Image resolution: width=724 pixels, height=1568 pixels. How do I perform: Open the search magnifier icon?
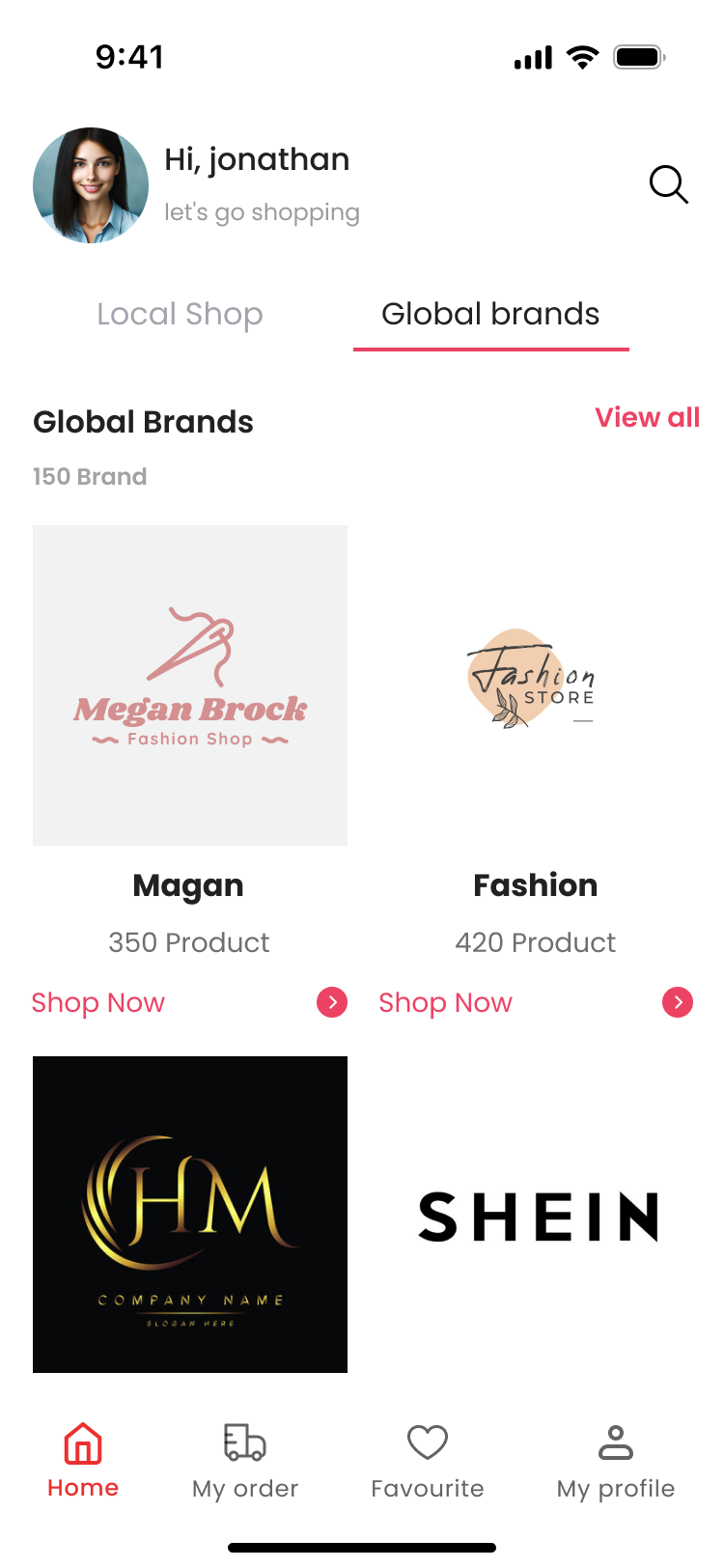pos(668,183)
